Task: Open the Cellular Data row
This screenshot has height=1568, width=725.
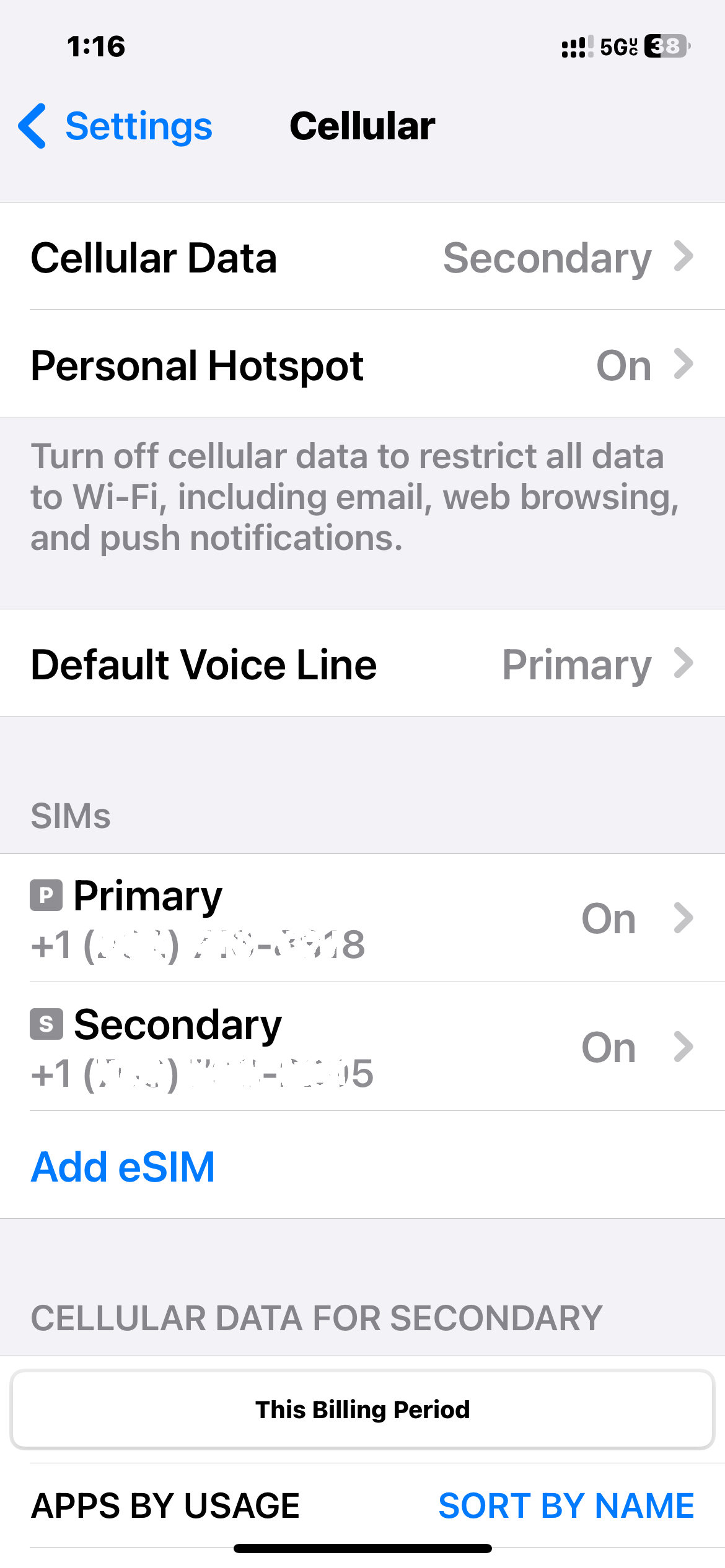Action: coord(362,256)
